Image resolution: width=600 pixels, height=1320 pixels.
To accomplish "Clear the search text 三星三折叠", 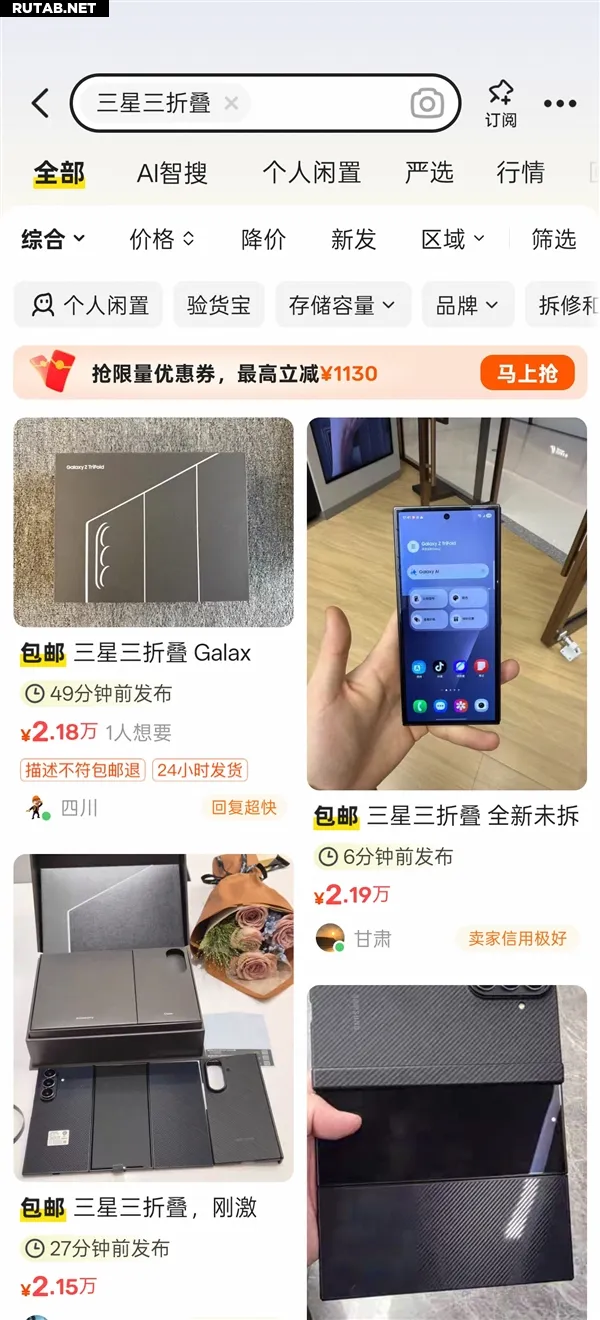I will [231, 103].
